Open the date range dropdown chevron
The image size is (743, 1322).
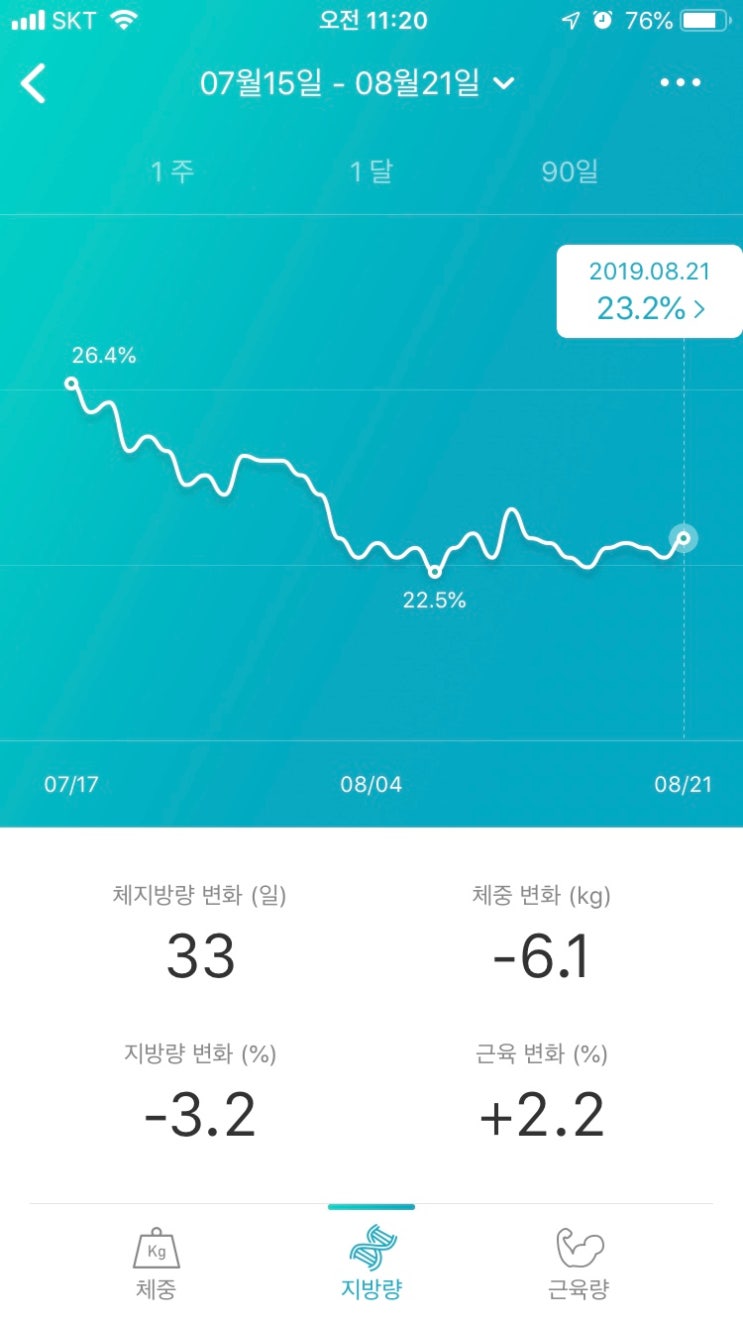click(x=505, y=85)
